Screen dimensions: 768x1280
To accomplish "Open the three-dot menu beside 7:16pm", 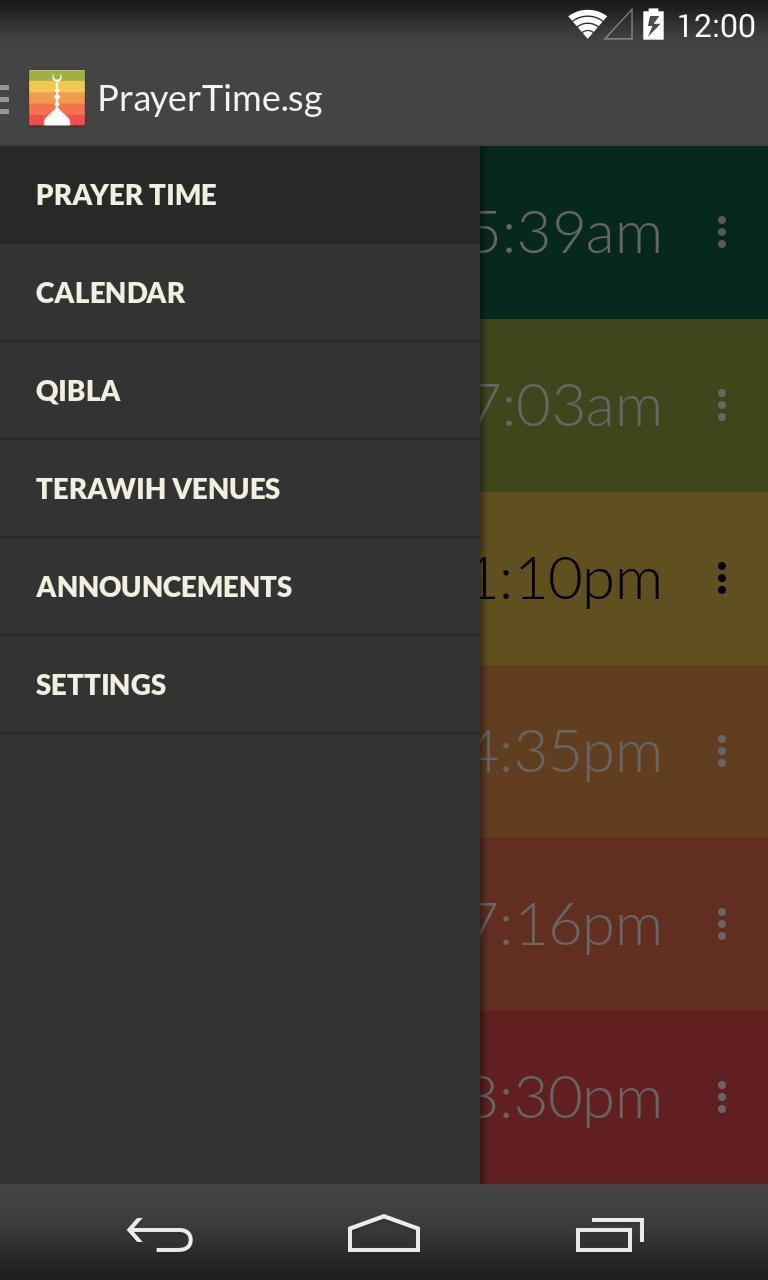I will (x=721, y=925).
